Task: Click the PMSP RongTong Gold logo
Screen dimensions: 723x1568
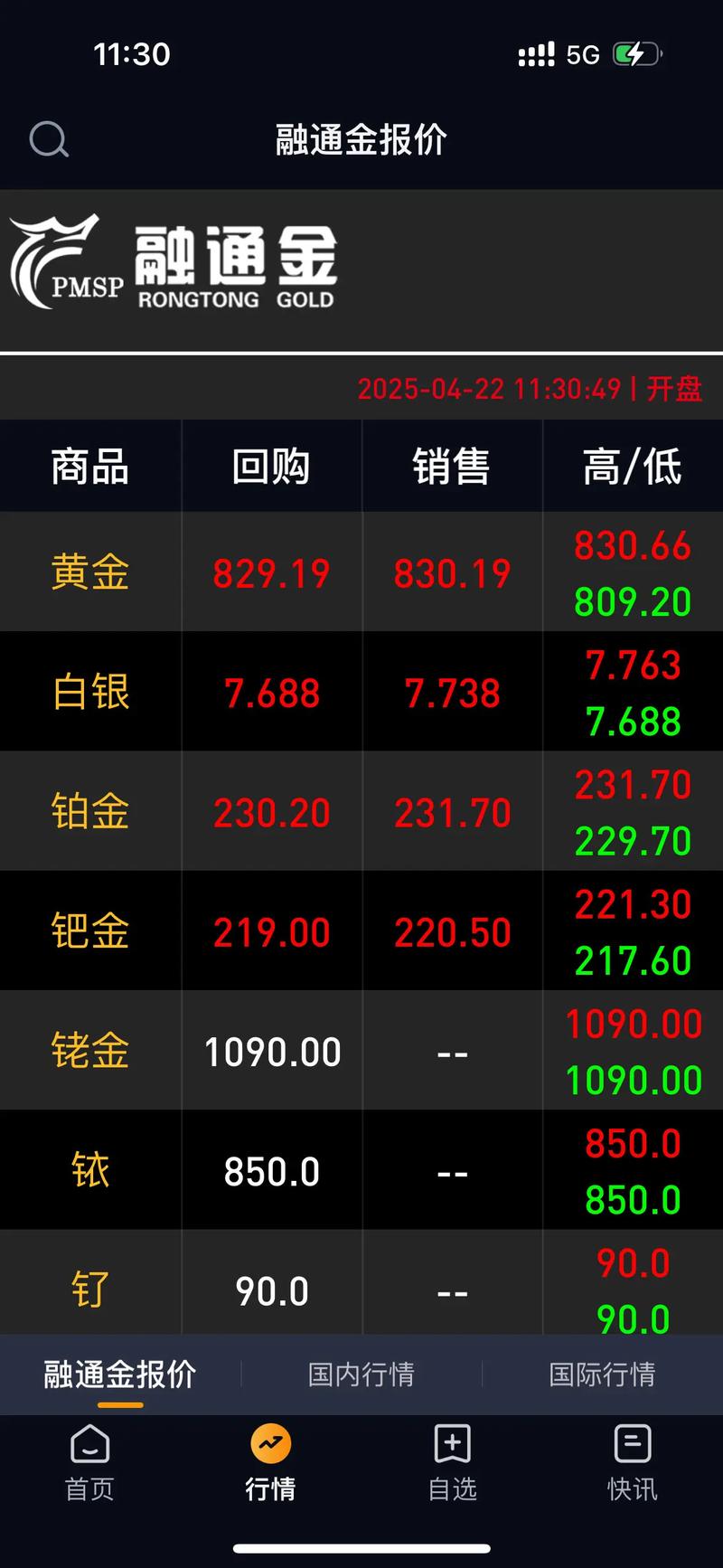Action: (172, 263)
